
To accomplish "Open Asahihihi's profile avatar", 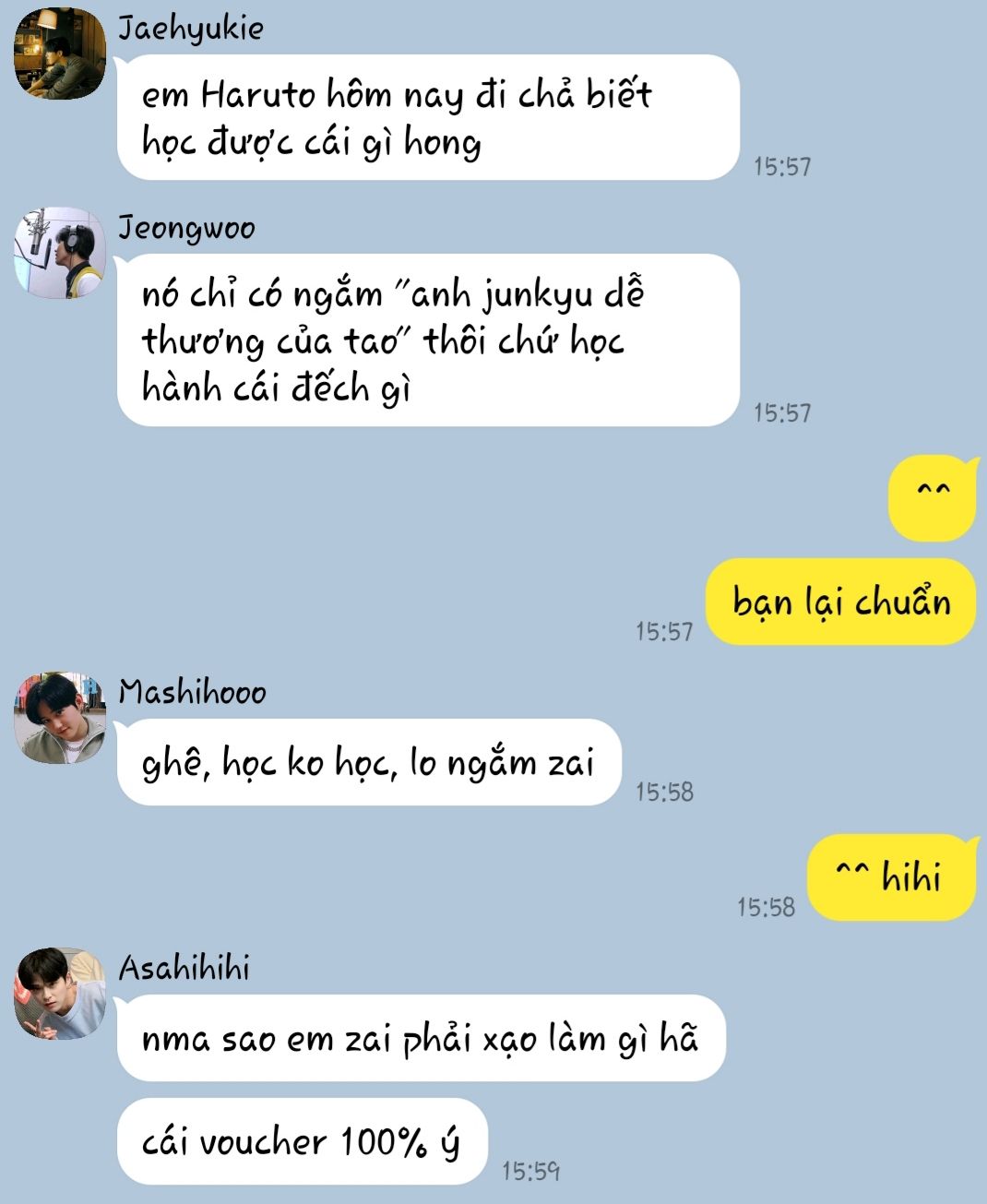I will [x=60, y=994].
